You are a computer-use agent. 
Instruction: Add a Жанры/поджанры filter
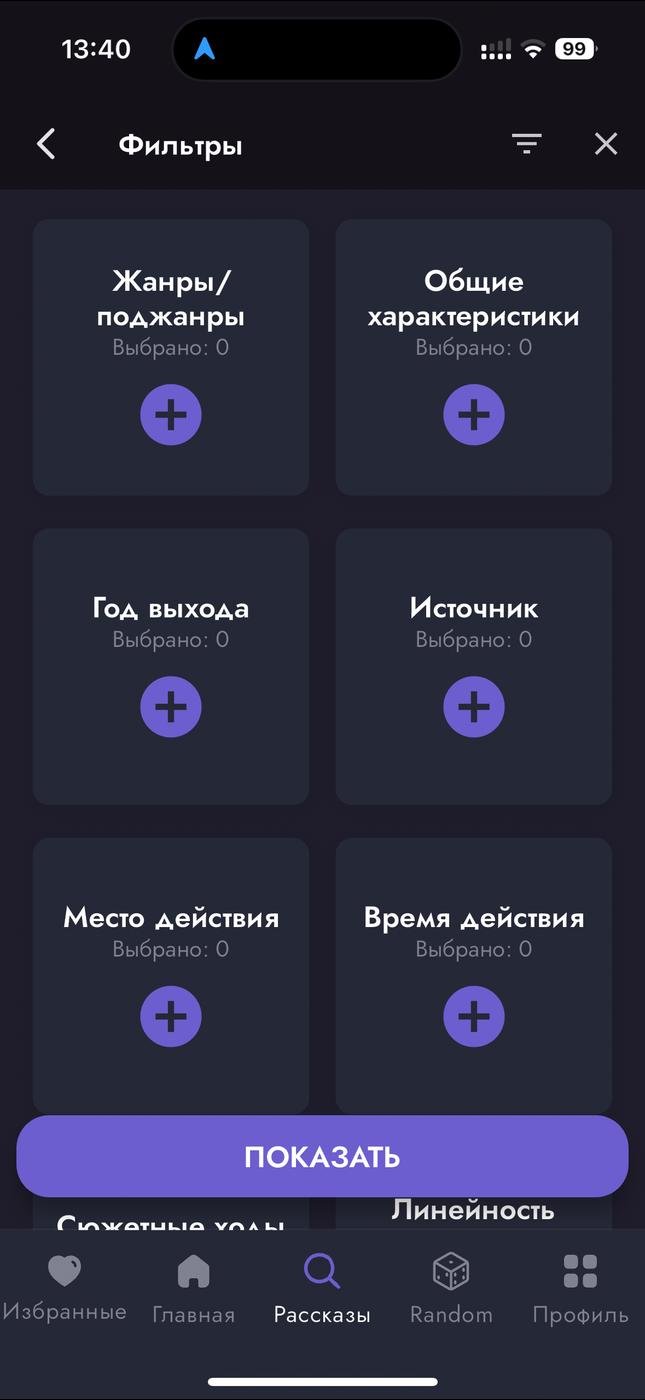(x=171, y=415)
